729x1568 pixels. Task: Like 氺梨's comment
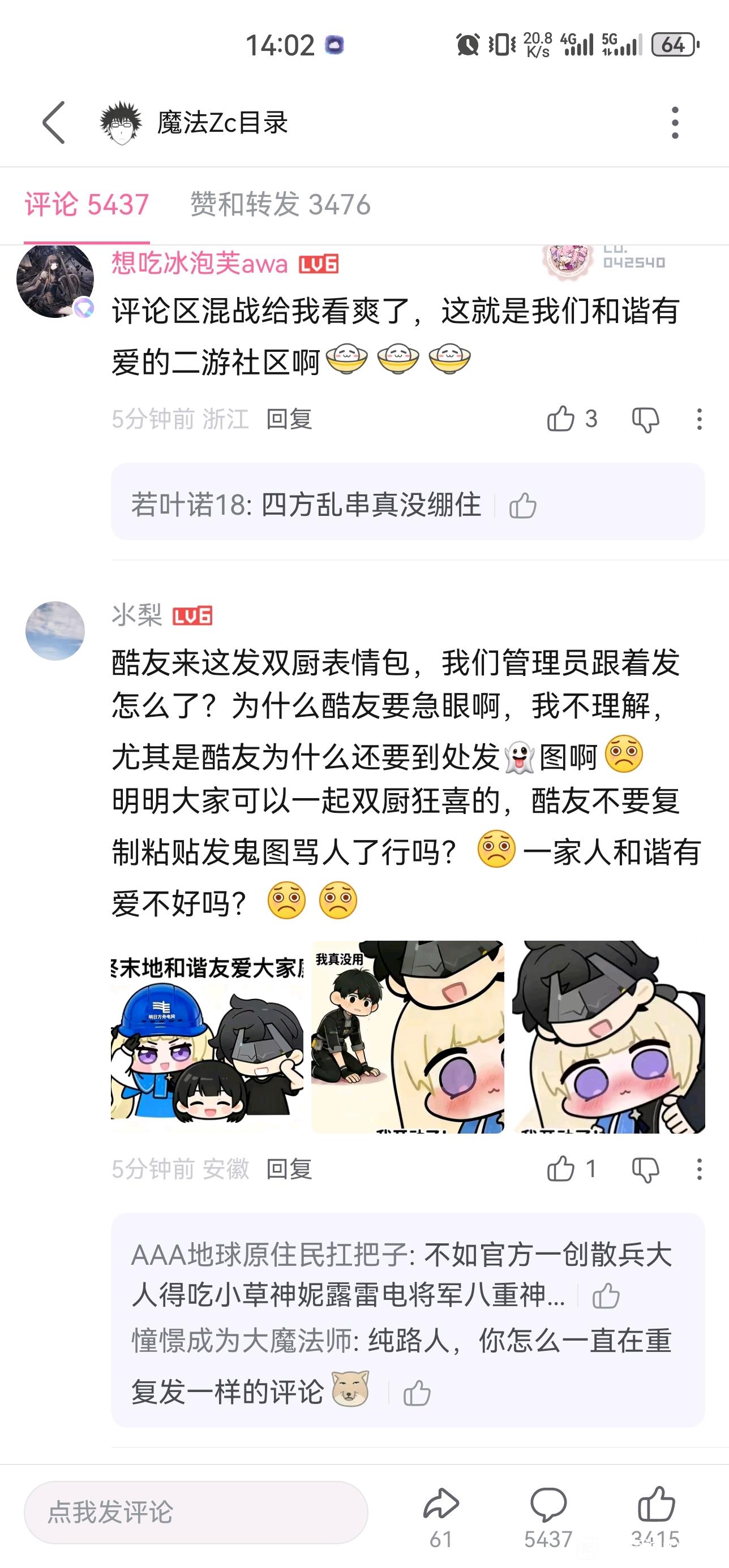pyautogui.click(x=561, y=1169)
